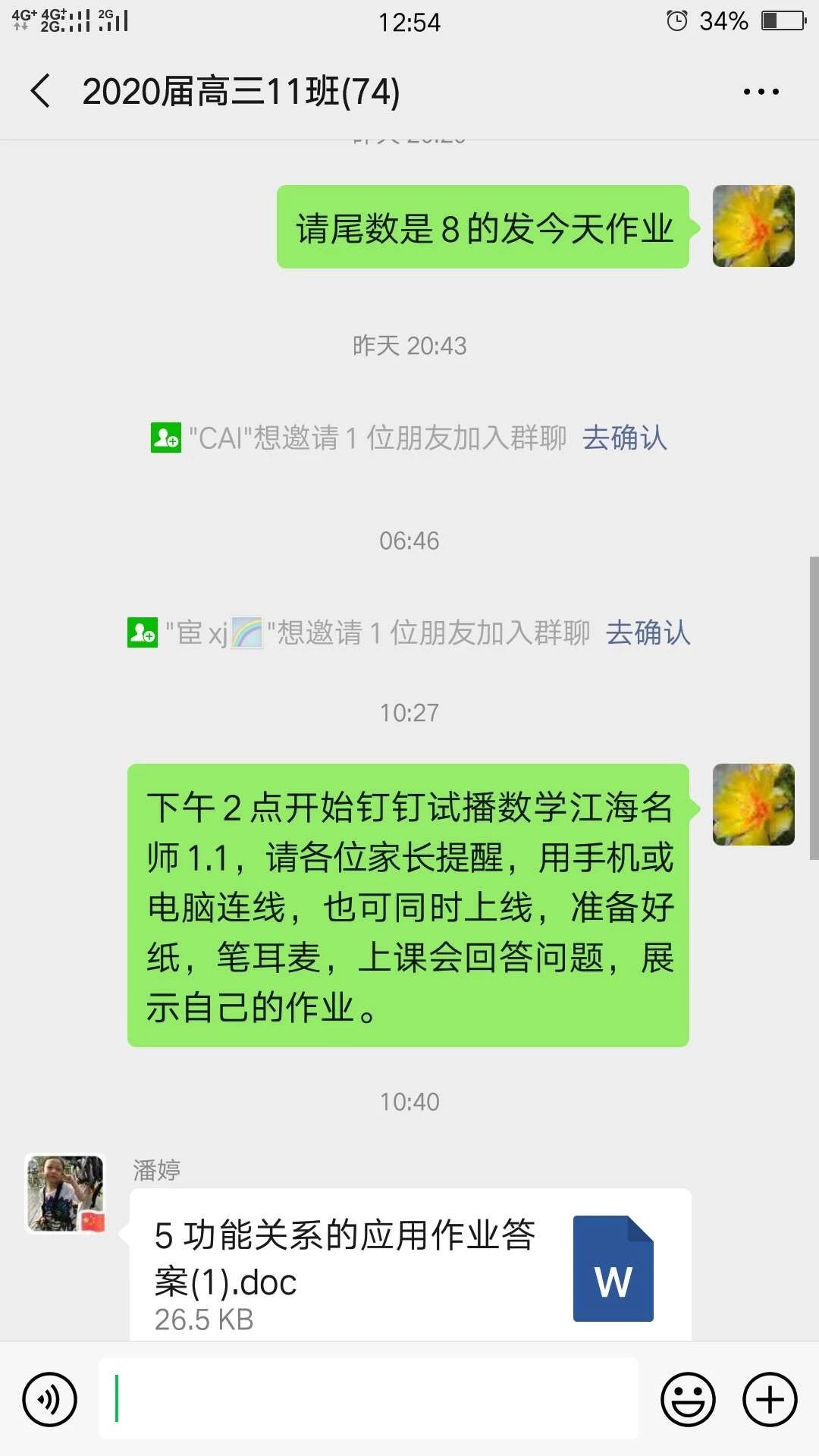Focus the message text field
This screenshot has height=1456, width=819.
click(368, 1398)
